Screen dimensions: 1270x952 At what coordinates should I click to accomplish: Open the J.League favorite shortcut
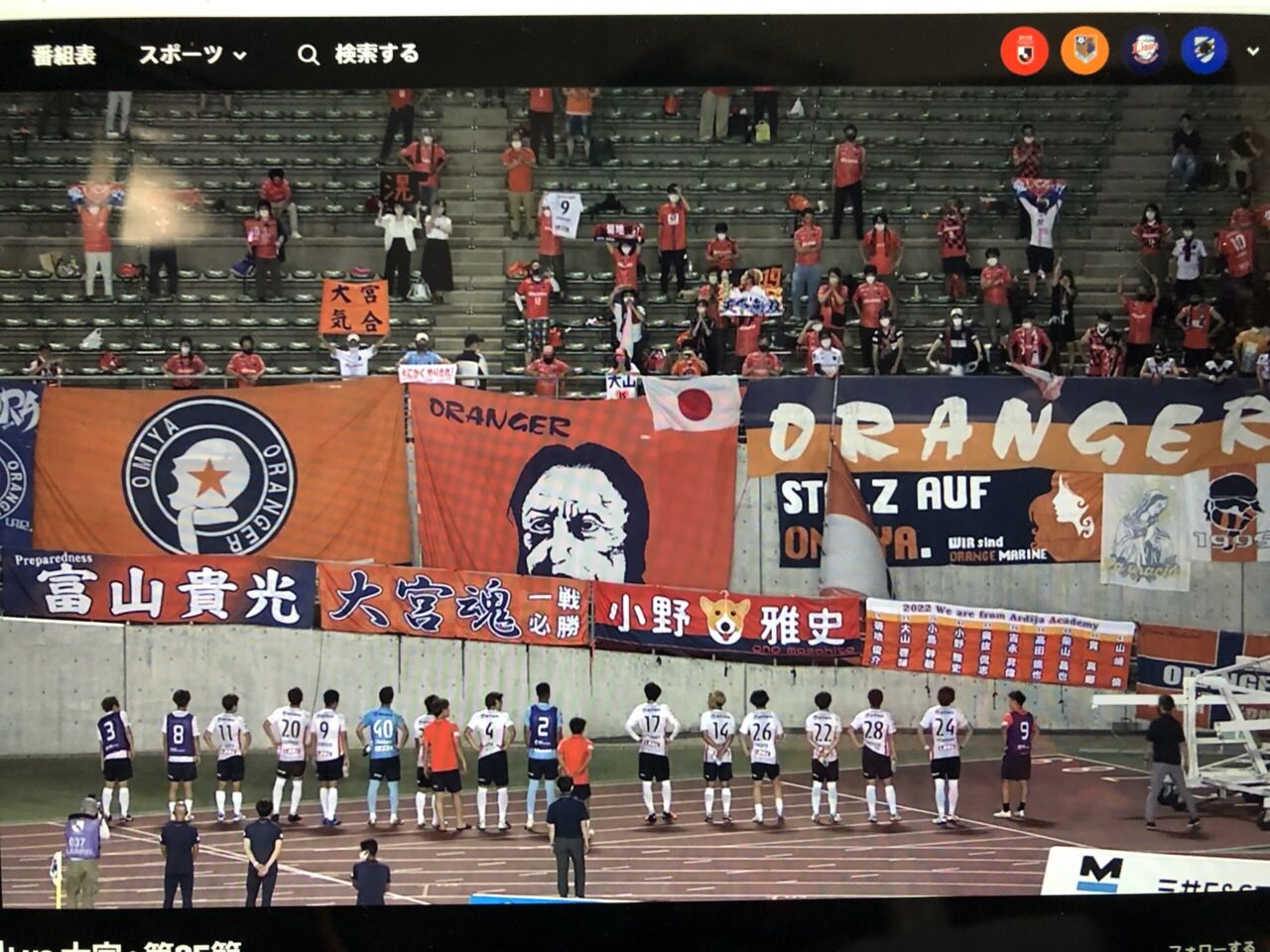click(1024, 51)
